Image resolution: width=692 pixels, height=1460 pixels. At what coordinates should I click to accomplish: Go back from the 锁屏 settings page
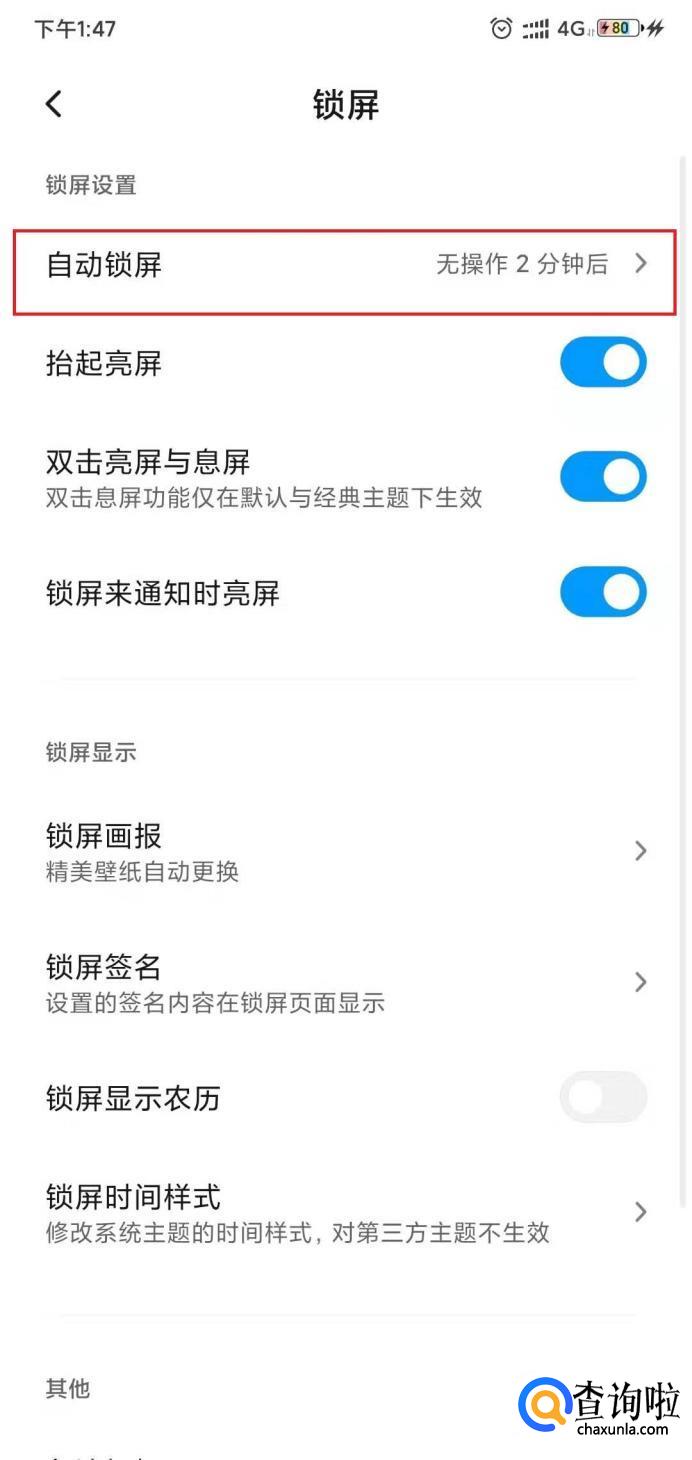coord(54,104)
